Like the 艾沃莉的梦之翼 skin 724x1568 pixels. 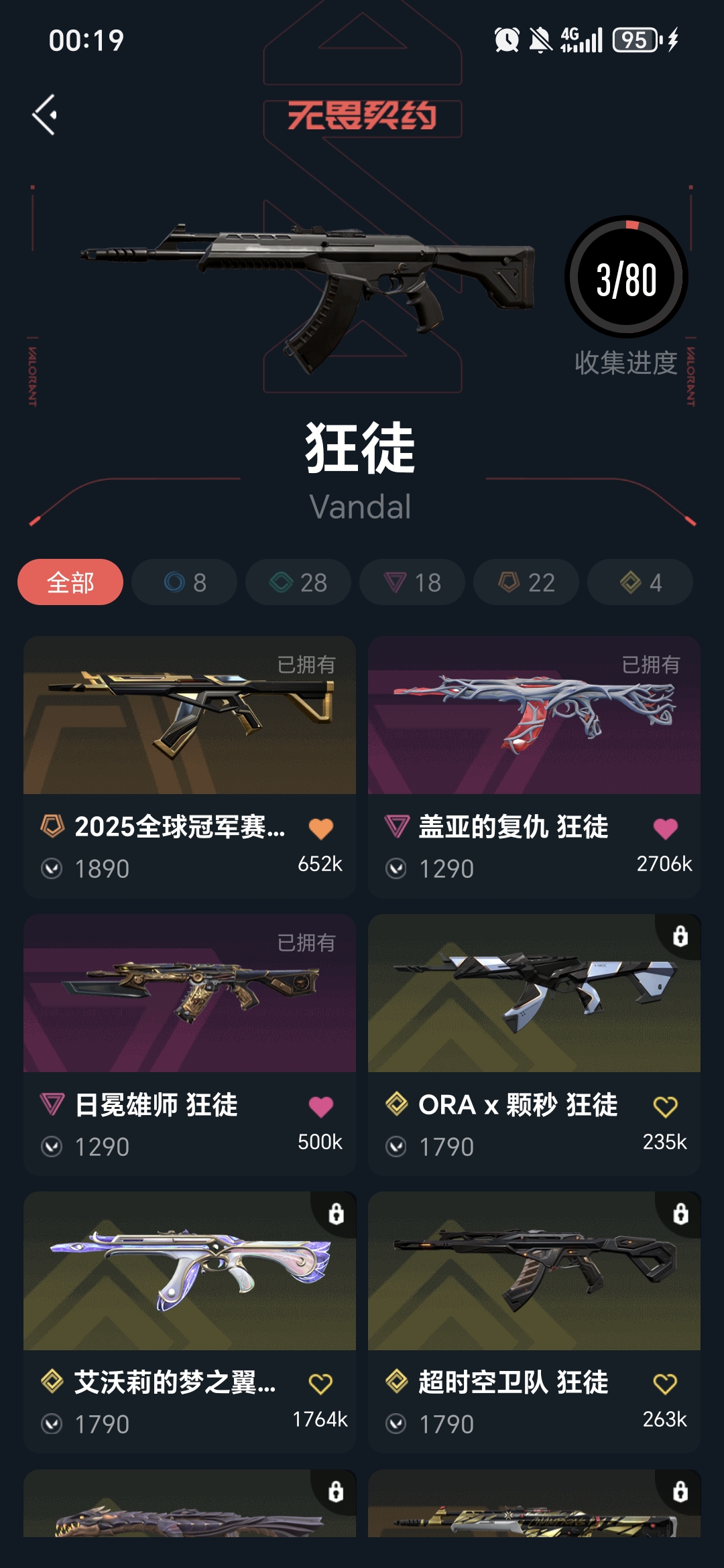[321, 1384]
